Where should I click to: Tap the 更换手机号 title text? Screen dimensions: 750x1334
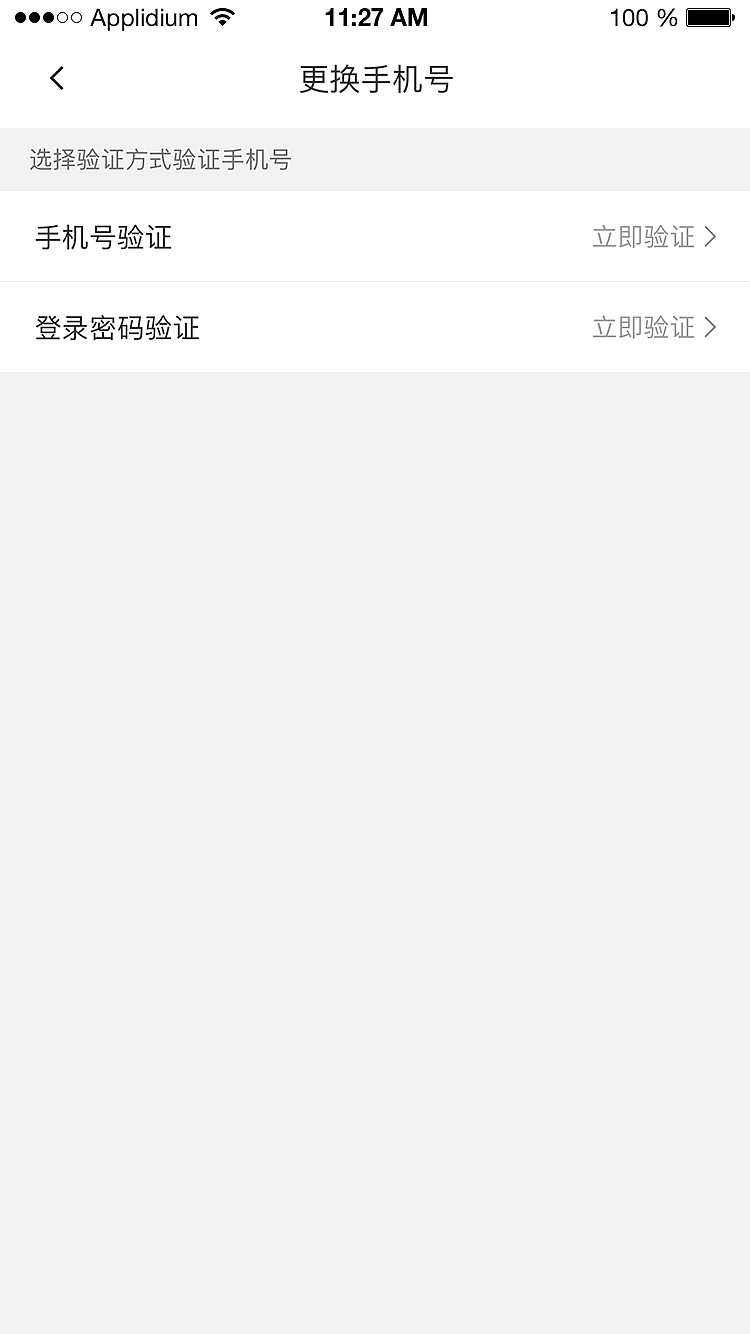pos(375,79)
